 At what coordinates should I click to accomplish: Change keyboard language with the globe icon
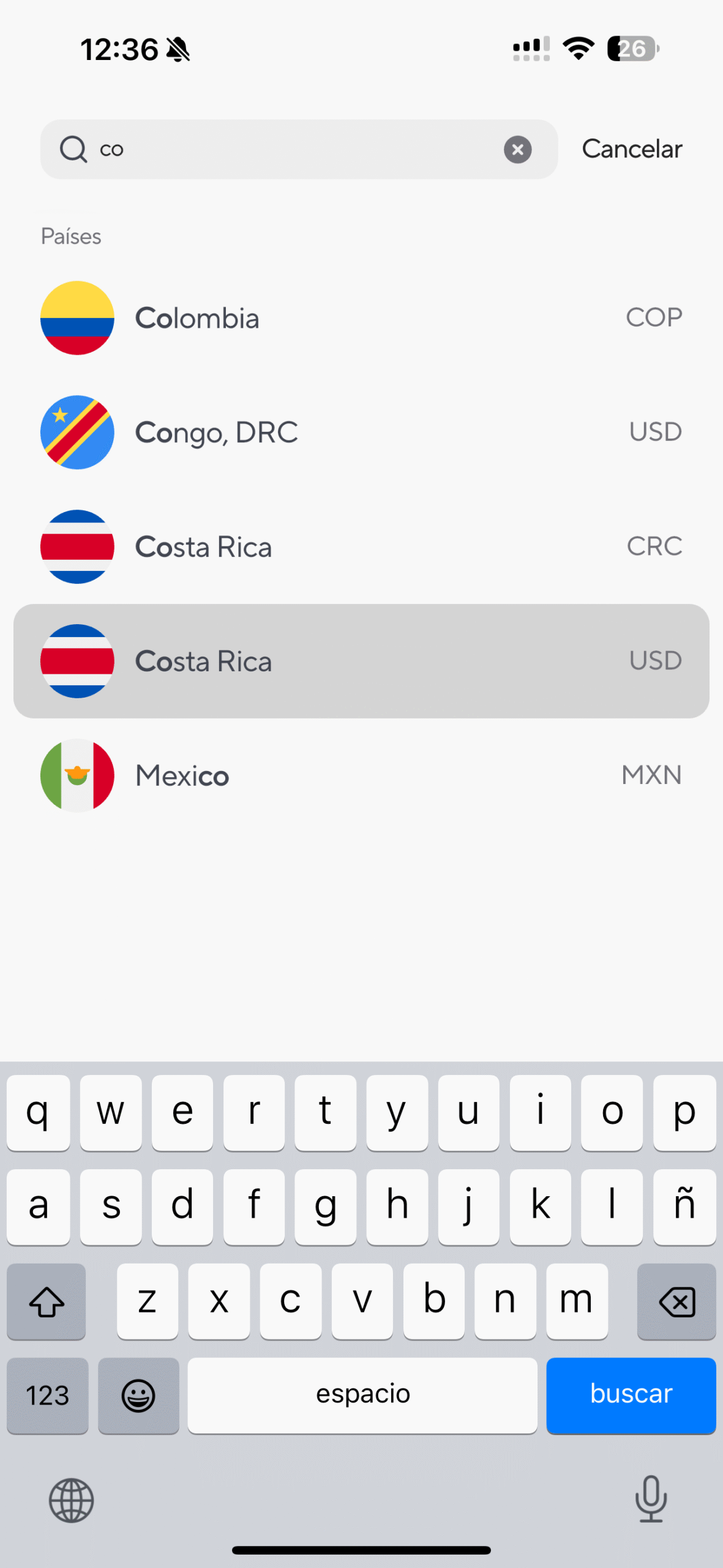[72, 1500]
